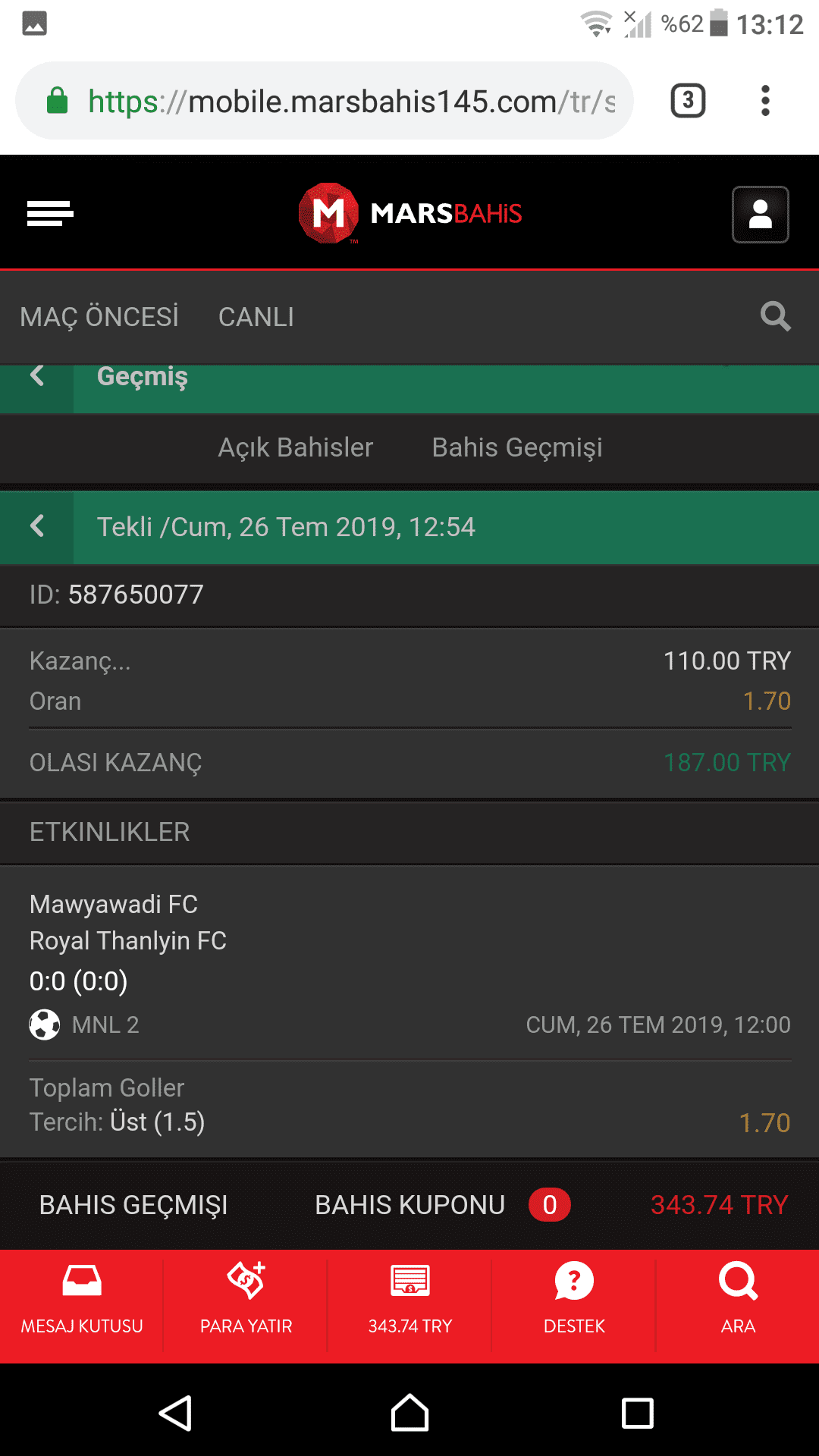Select the Açık Bahisler tab
The width and height of the screenshot is (819, 1456).
(296, 447)
